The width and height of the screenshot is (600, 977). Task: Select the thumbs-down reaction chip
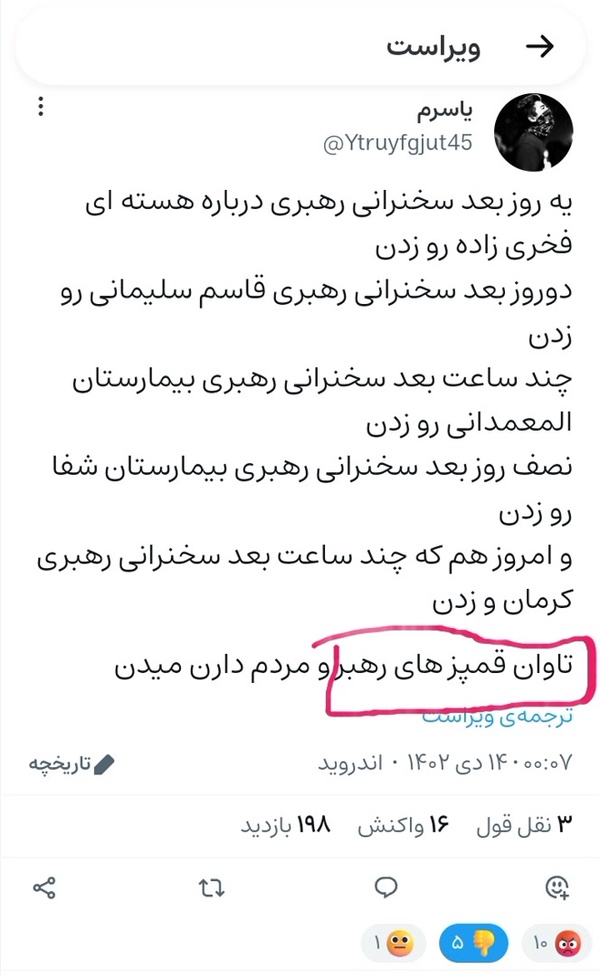(474, 943)
